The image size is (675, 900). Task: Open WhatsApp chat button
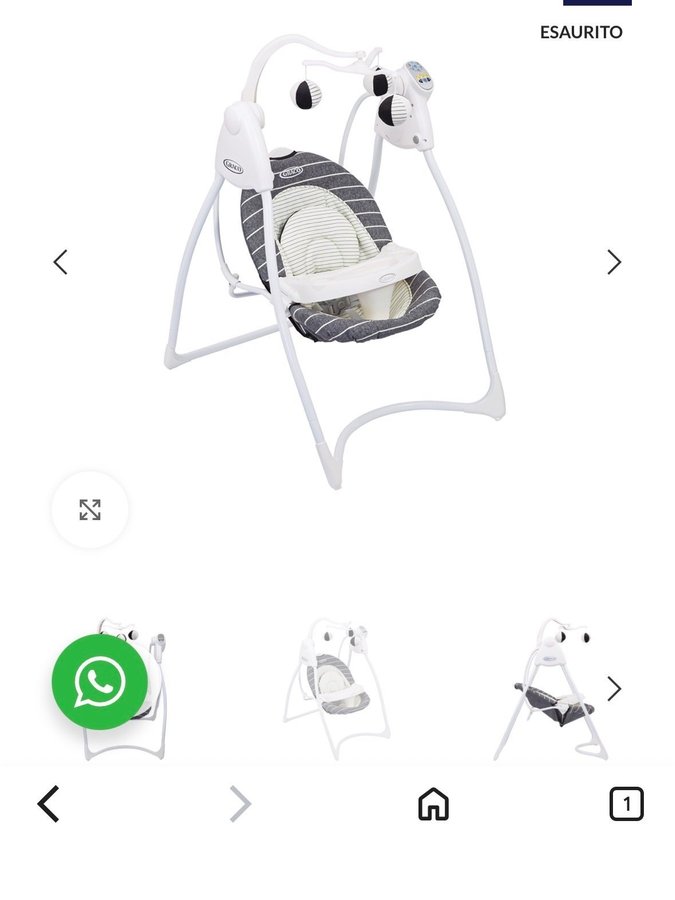pyautogui.click(x=100, y=683)
